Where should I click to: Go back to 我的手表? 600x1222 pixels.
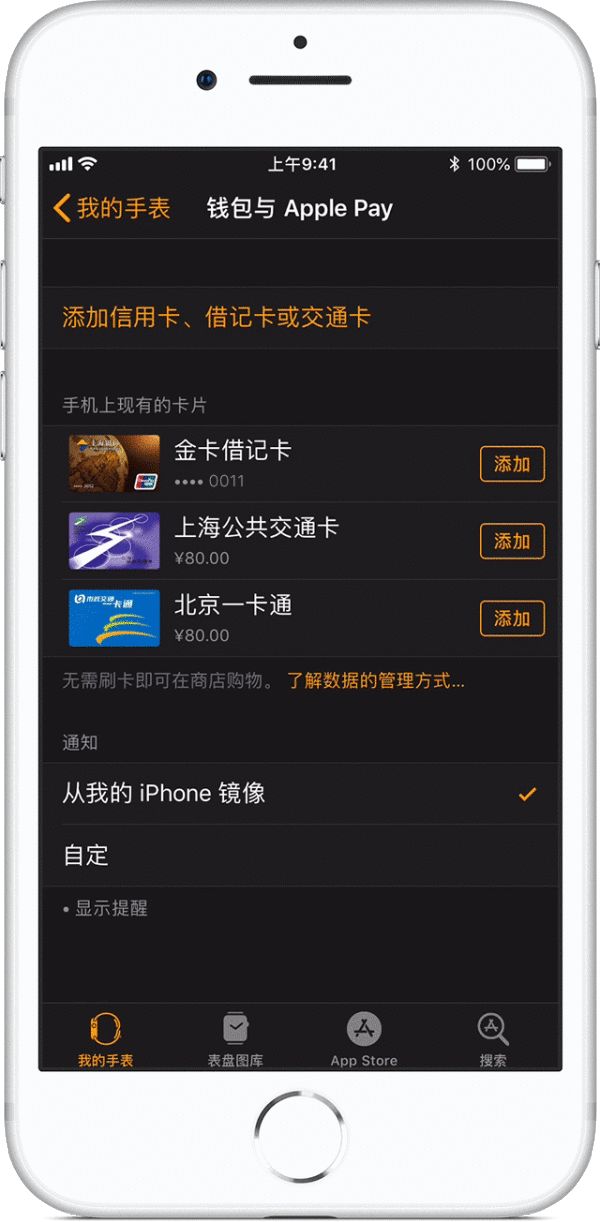[x=111, y=208]
